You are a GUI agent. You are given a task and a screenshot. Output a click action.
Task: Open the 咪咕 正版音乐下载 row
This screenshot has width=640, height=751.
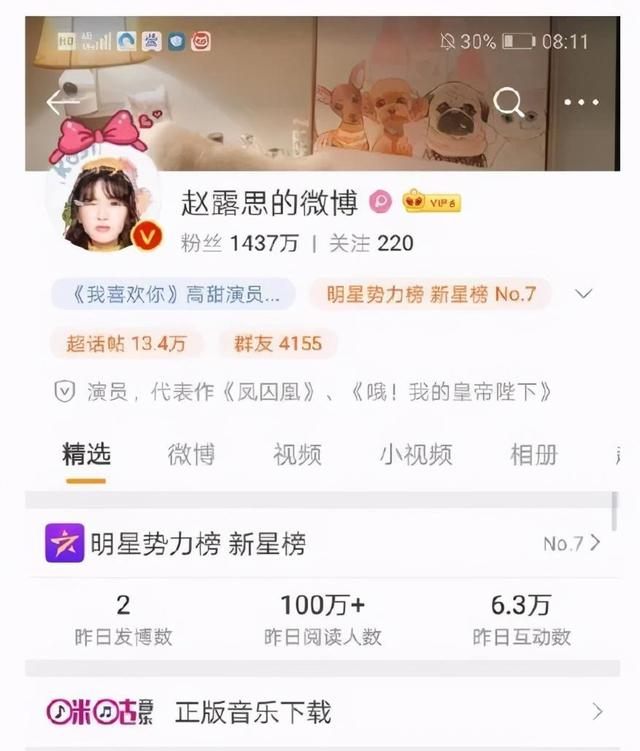click(x=320, y=712)
